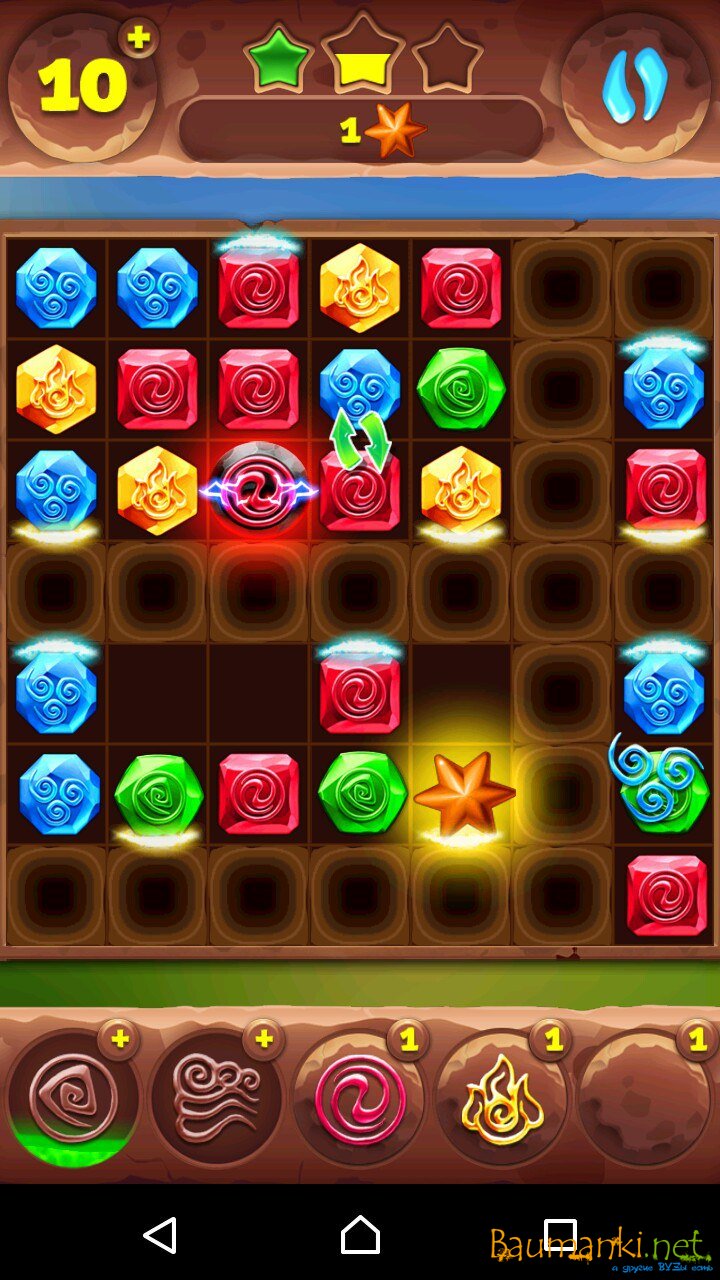Go to the home screen
Viewport: 720px width, 1280px height.
point(360,1235)
